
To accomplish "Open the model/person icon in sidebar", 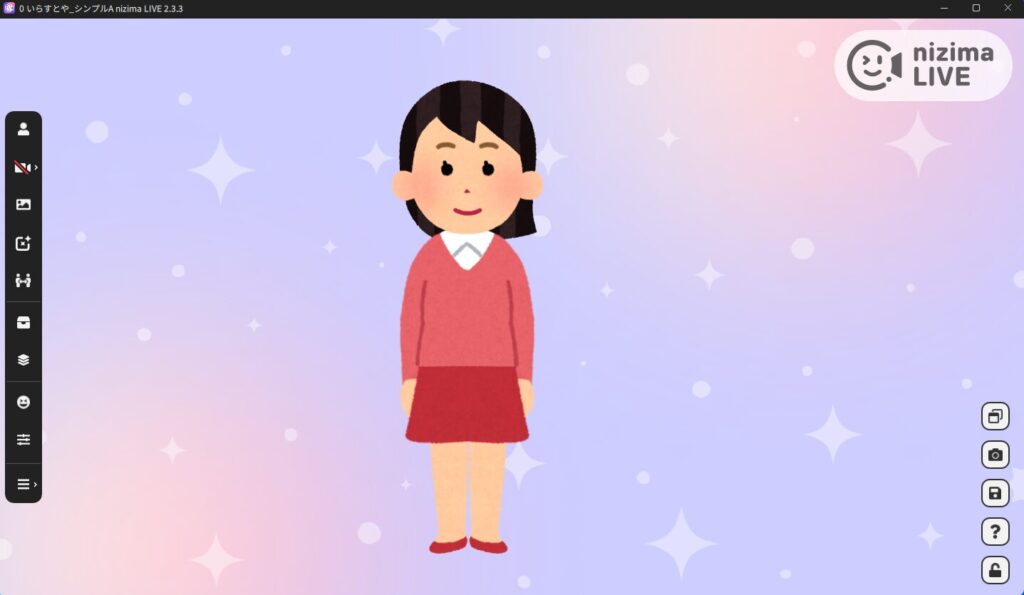I will (x=23, y=129).
